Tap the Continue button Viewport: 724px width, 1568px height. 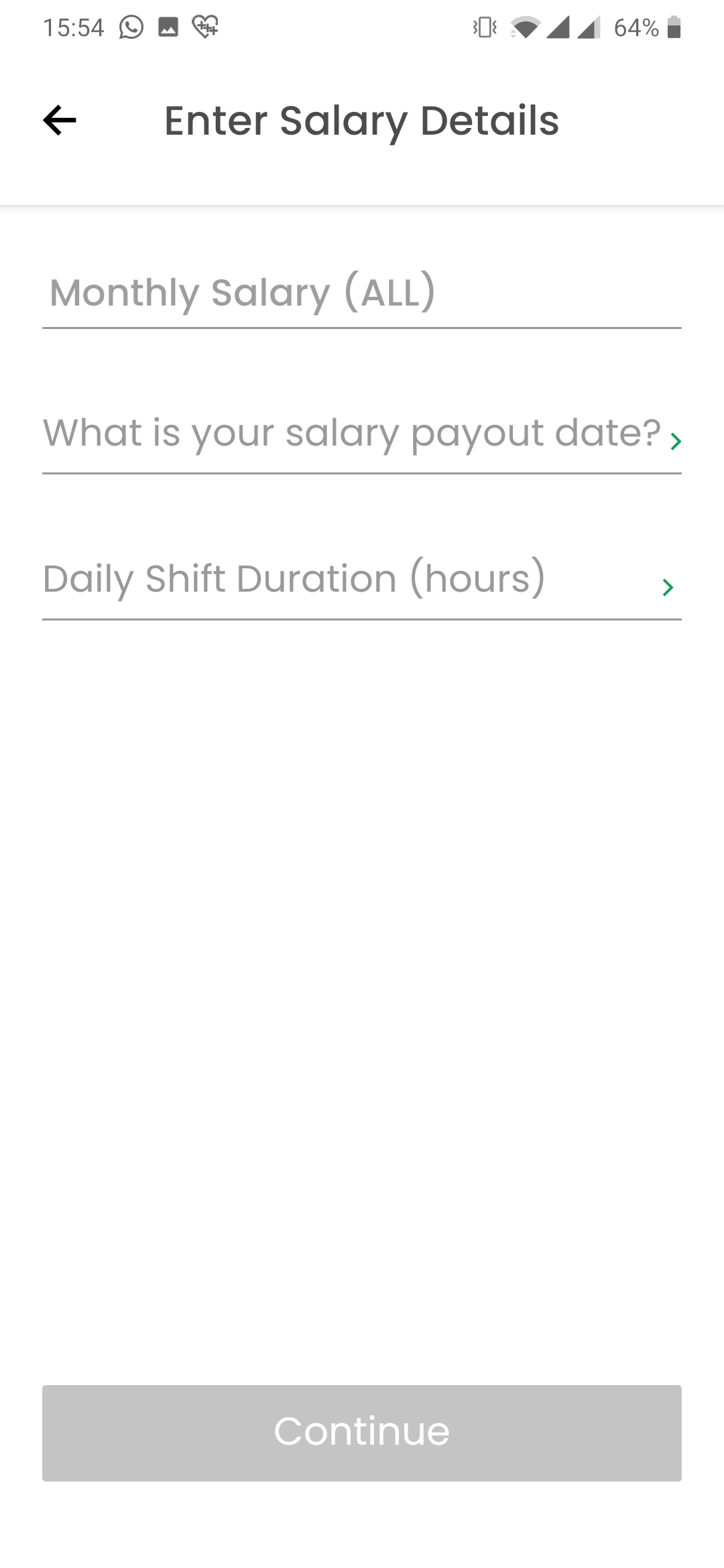(x=362, y=1433)
